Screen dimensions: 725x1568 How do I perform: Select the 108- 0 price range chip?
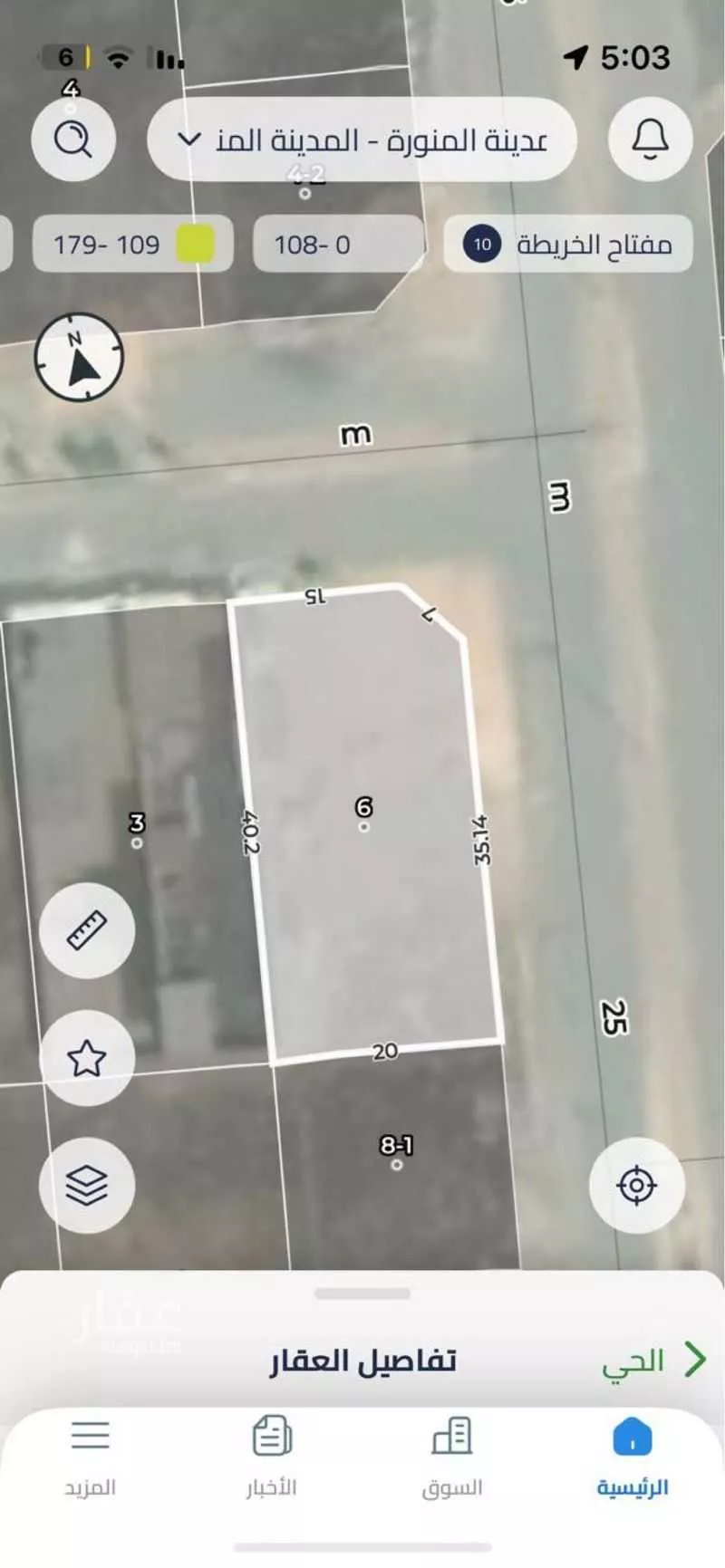[338, 244]
